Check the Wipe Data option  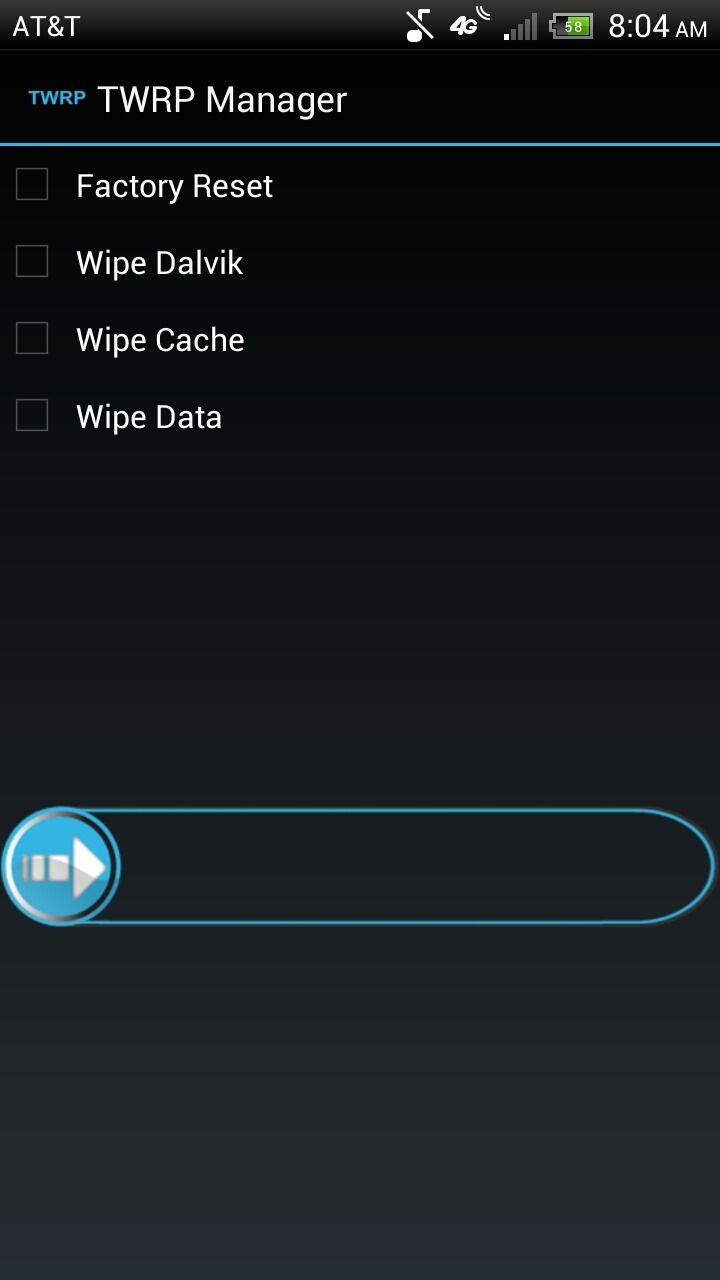(x=31, y=415)
